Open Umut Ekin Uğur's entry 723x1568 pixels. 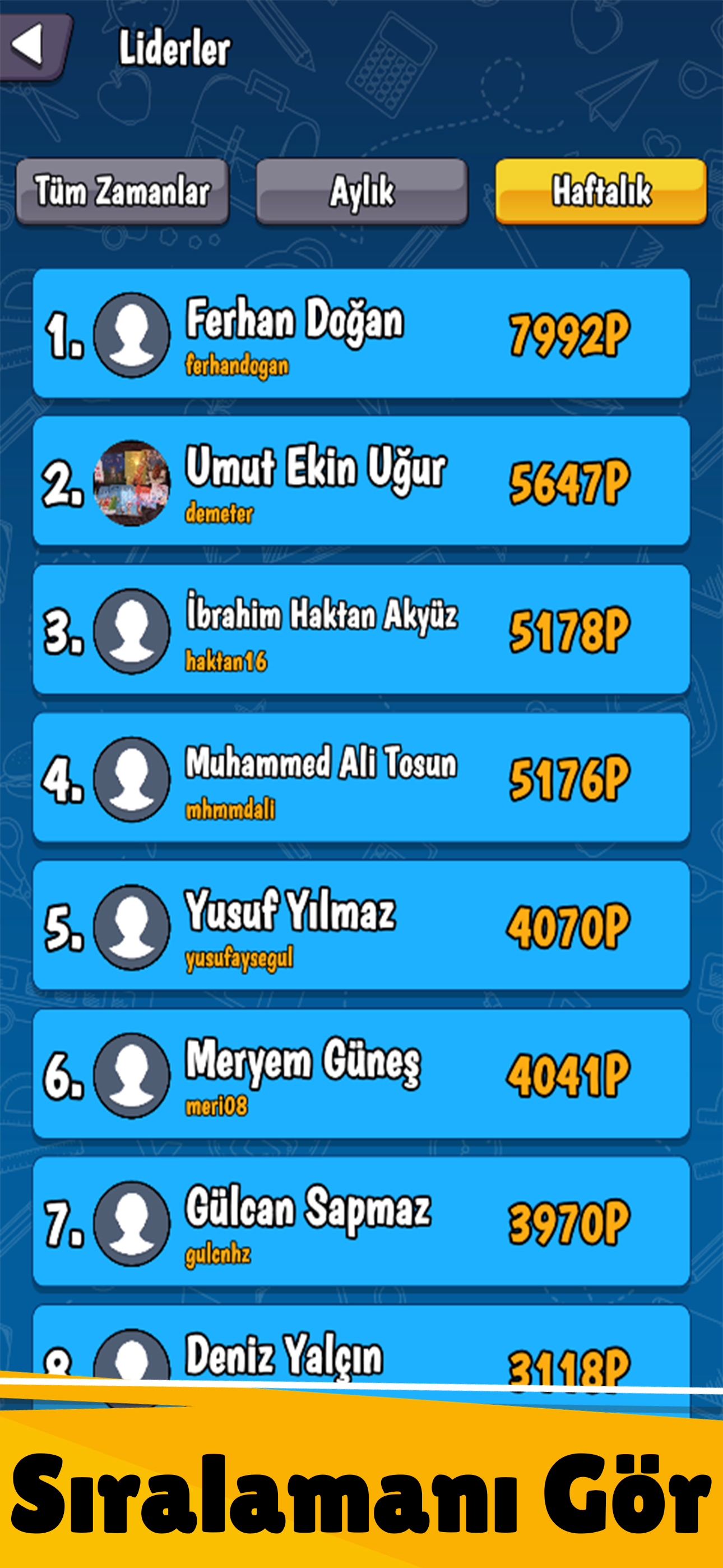[361, 482]
